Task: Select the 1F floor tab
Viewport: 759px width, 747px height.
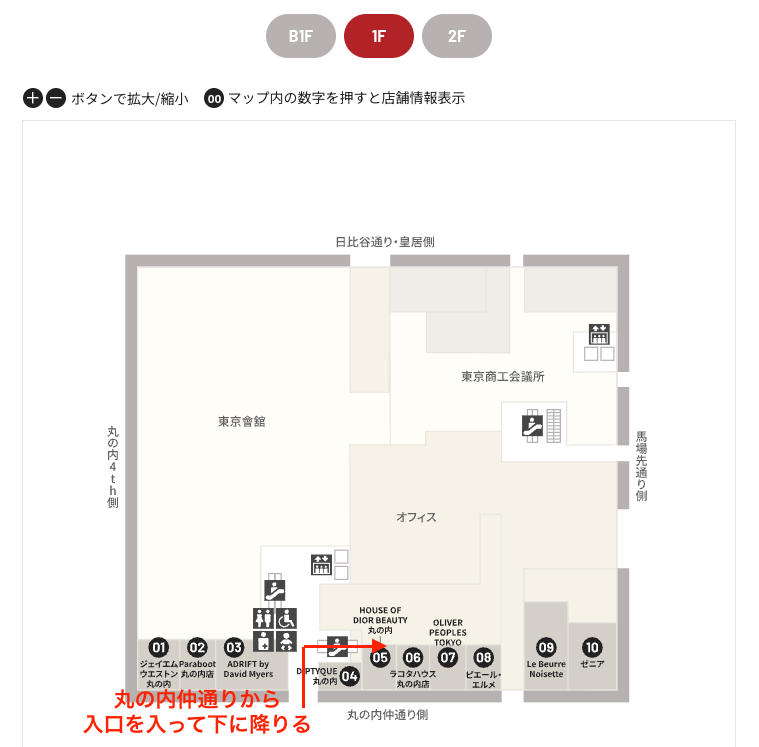Action: (379, 36)
